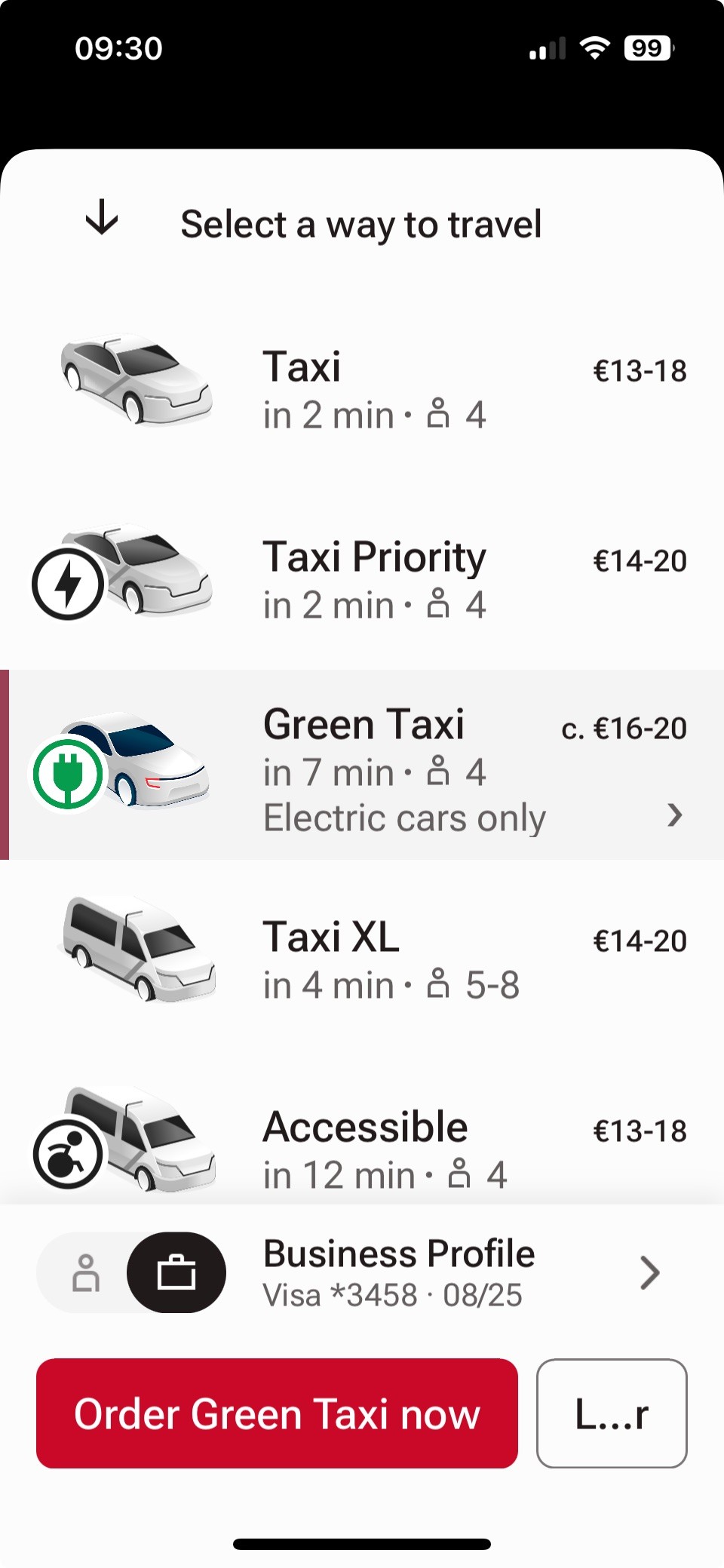The width and height of the screenshot is (724, 1568).
Task: Tap the L...r button
Action: [x=612, y=1413]
